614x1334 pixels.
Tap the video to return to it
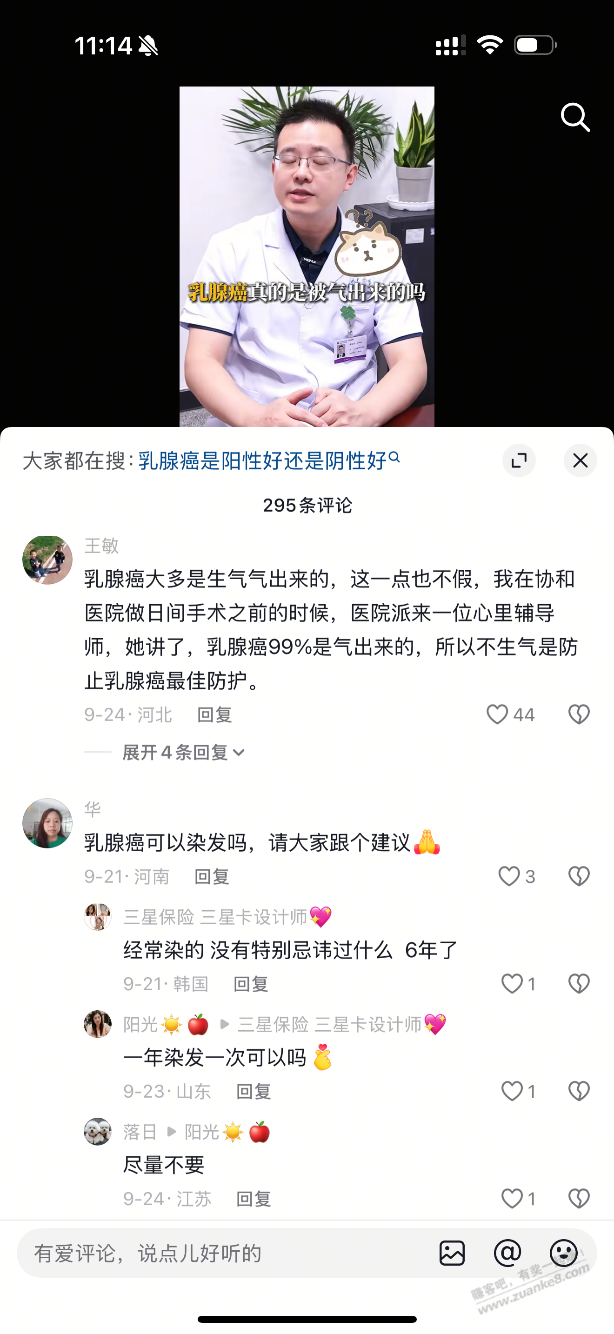coord(307,256)
